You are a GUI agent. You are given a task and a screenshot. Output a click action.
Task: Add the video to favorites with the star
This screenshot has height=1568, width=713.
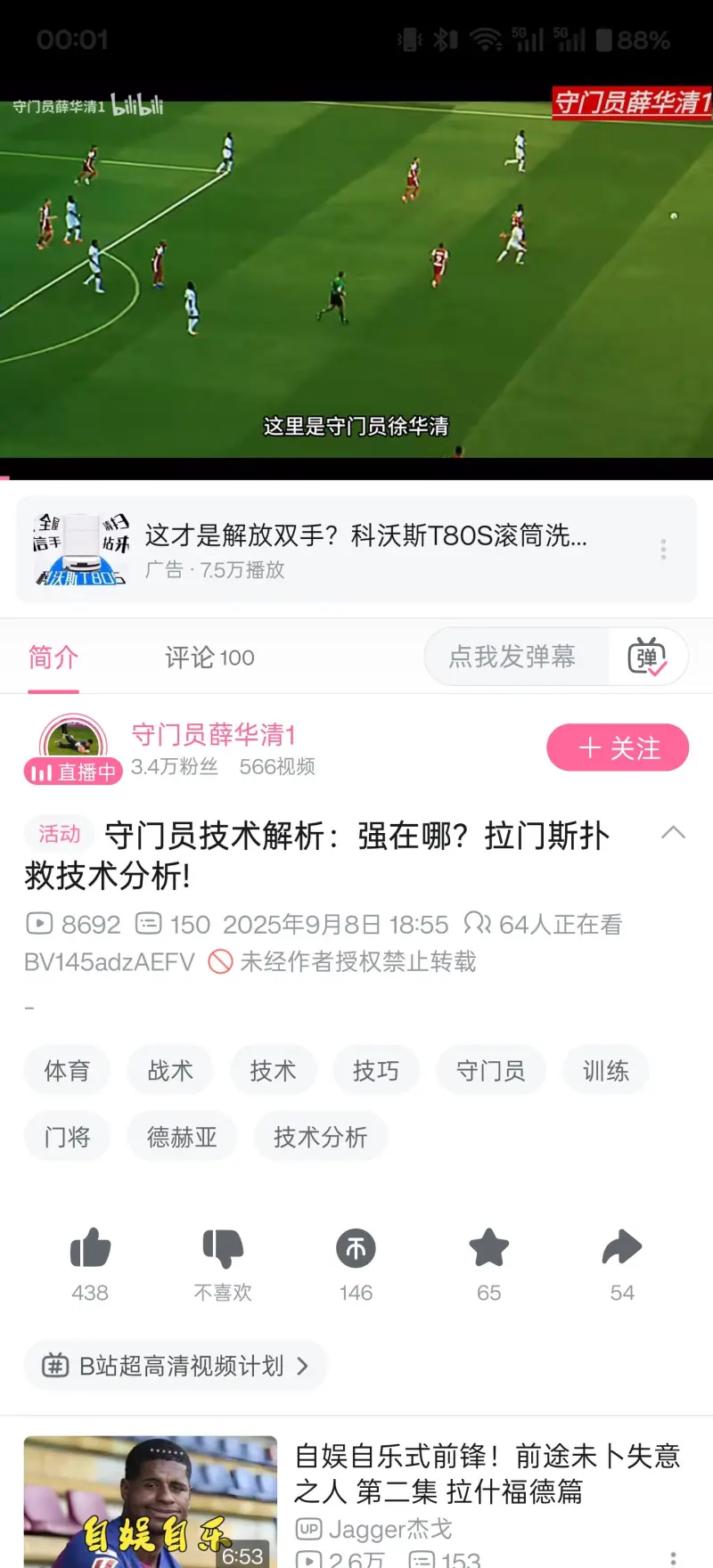point(488,1249)
